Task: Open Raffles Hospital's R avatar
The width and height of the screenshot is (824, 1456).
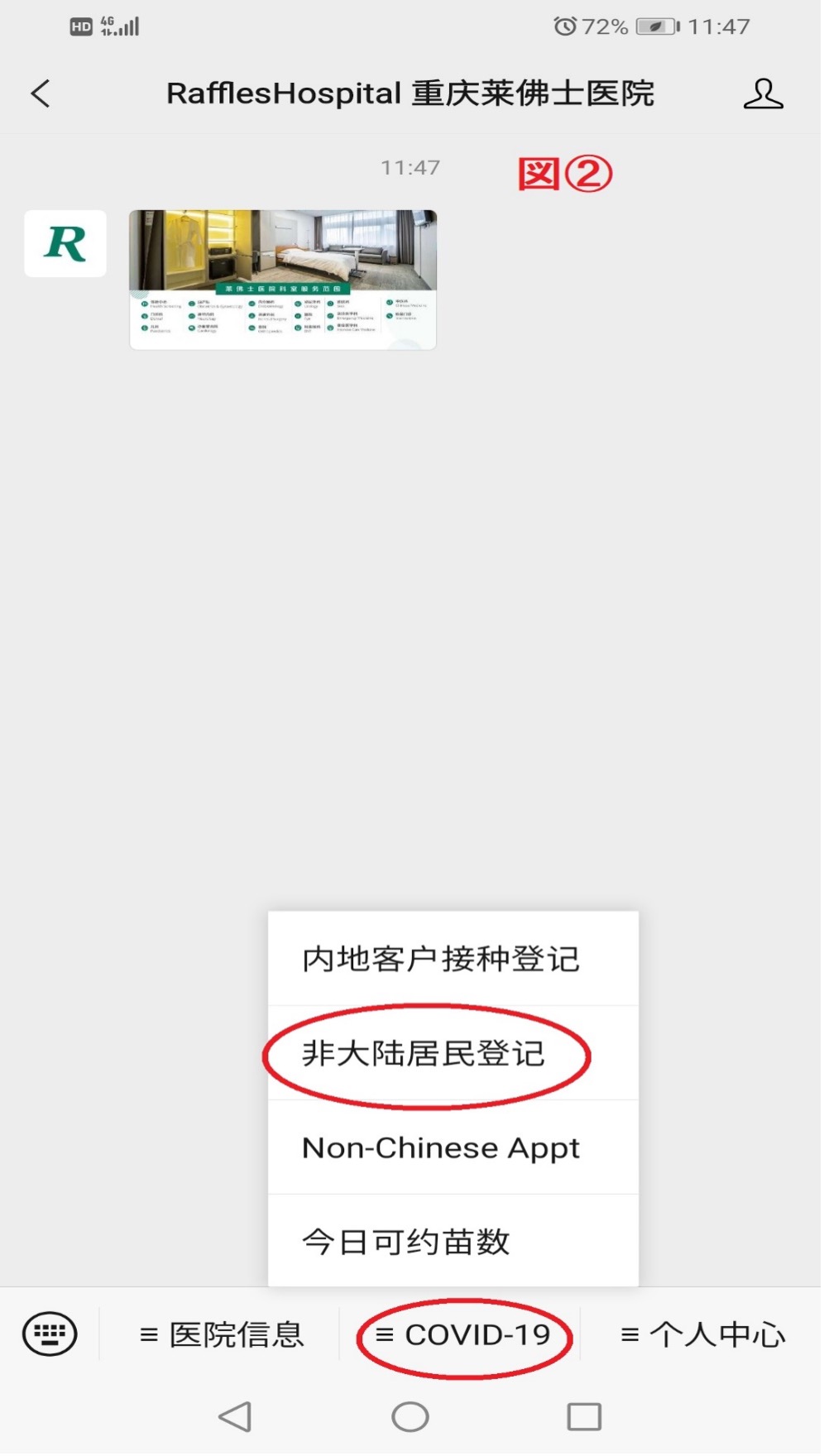Action: click(65, 243)
